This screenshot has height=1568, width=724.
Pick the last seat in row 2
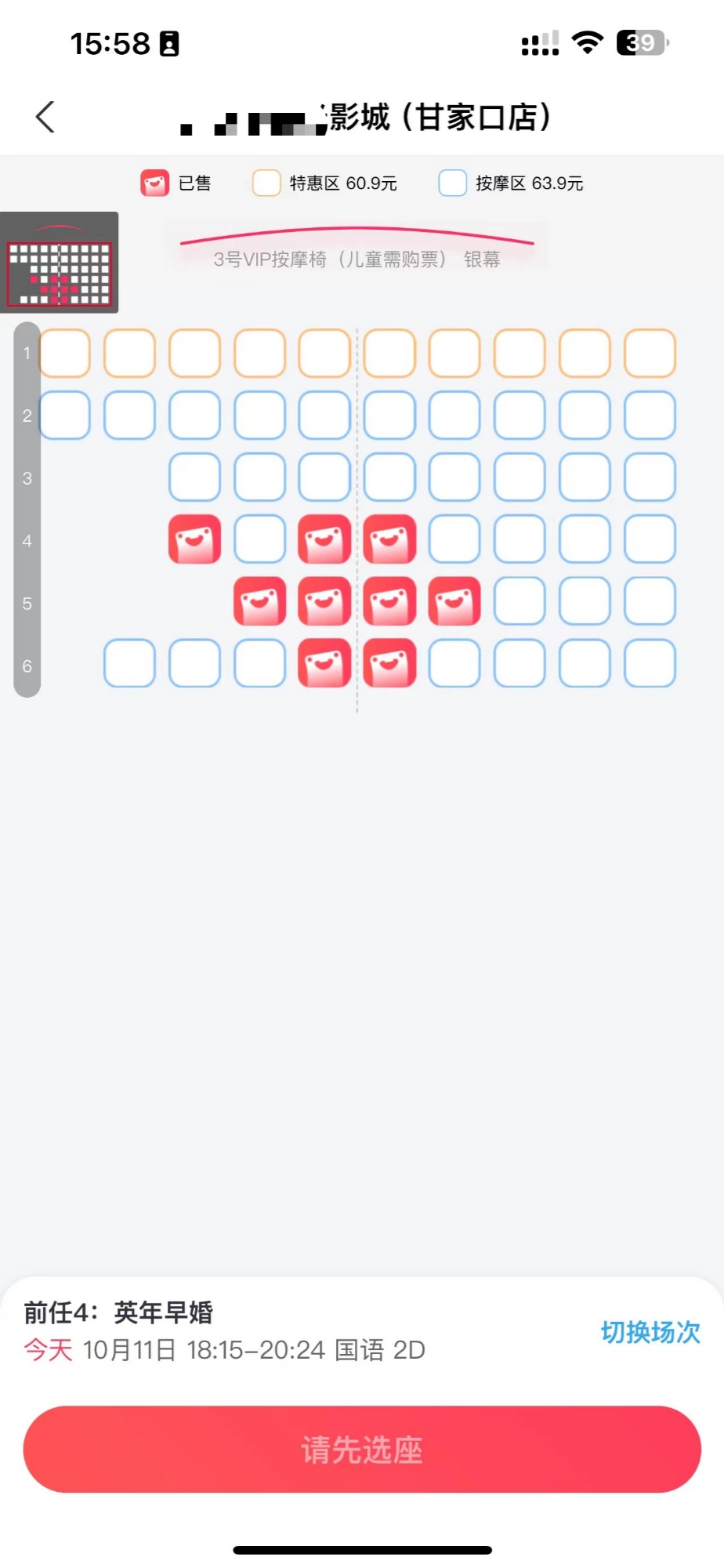(x=650, y=416)
